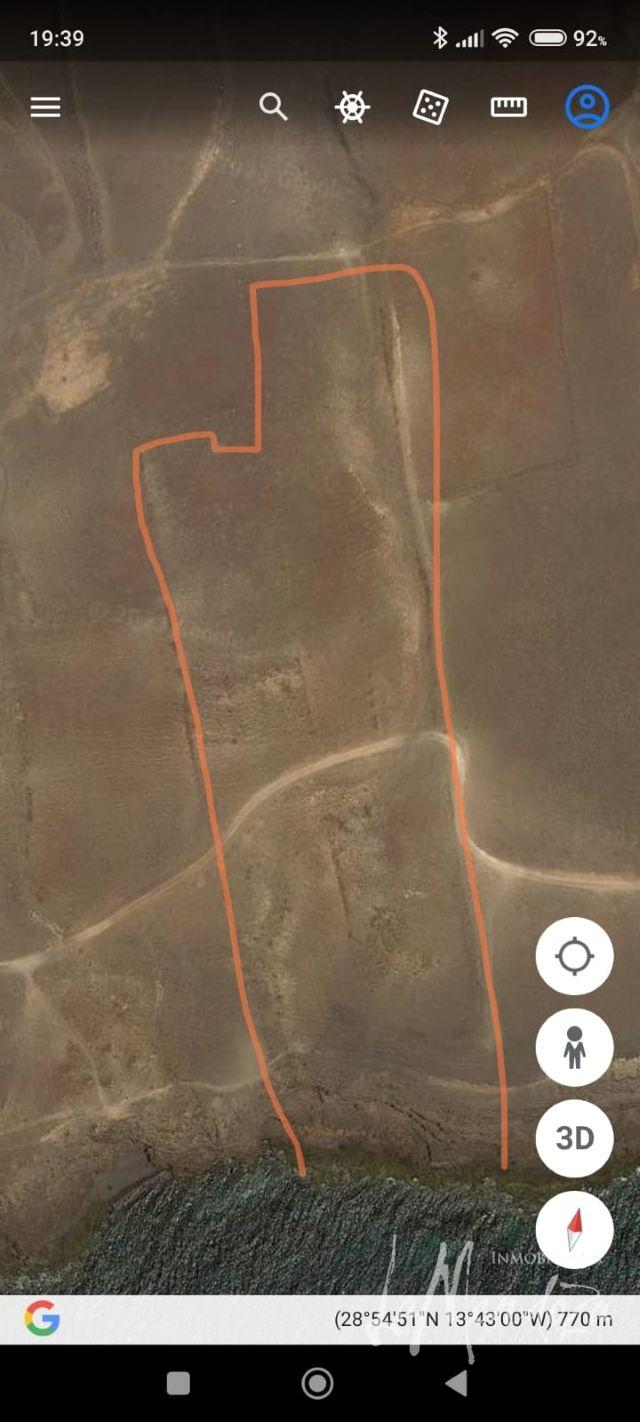Open the search magnifier
640x1422 pixels.
click(x=273, y=107)
